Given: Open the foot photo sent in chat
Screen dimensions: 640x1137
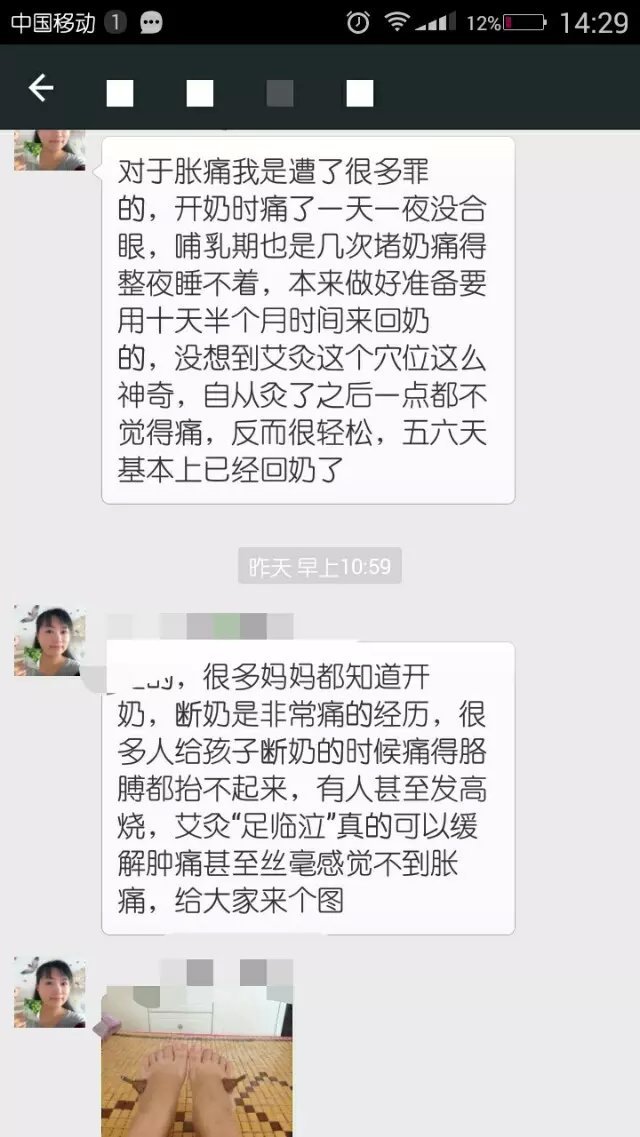Looking at the screenshot, I should click(198, 1062).
